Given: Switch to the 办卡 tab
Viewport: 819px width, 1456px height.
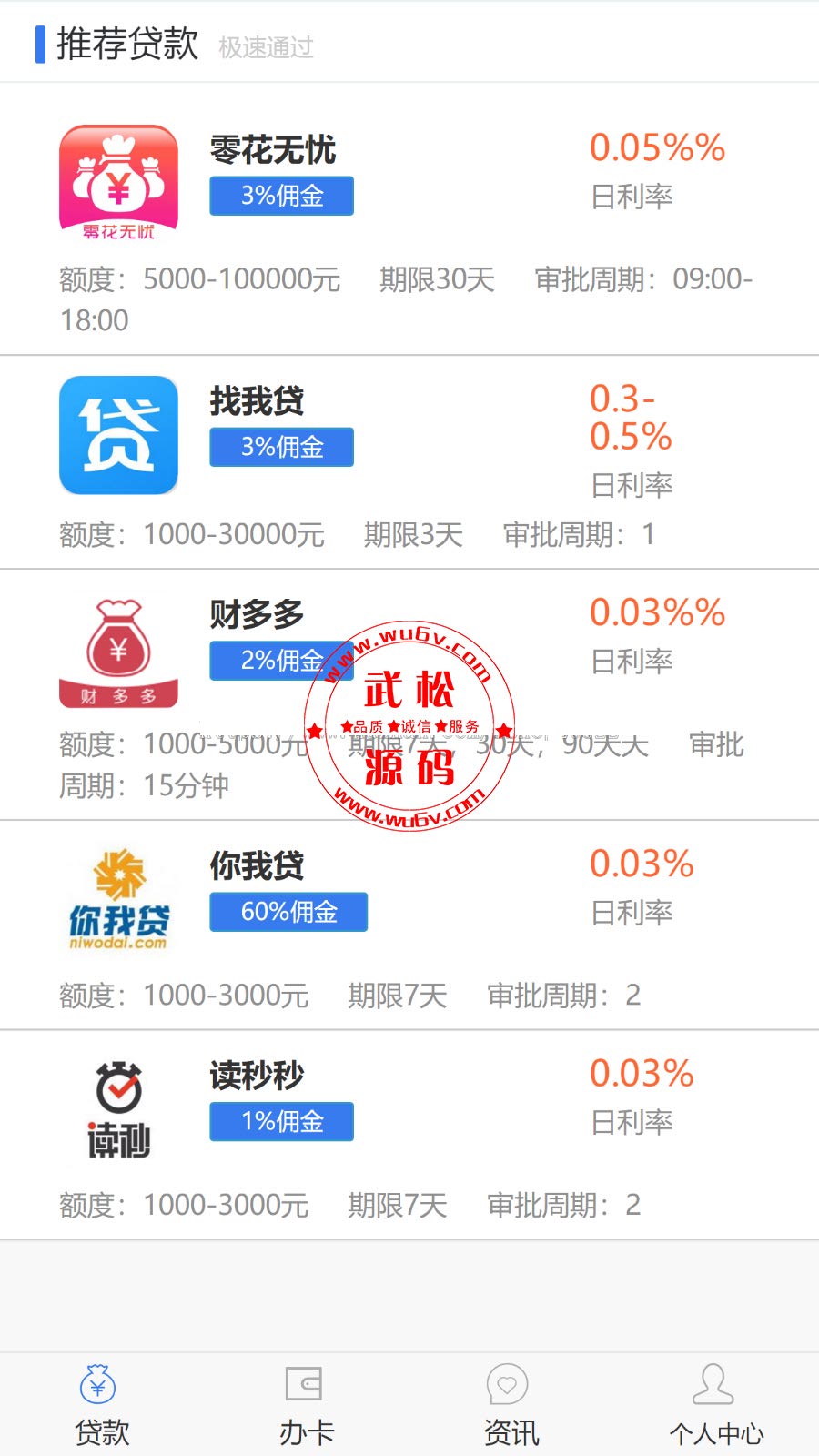Looking at the screenshot, I should point(307,1406).
